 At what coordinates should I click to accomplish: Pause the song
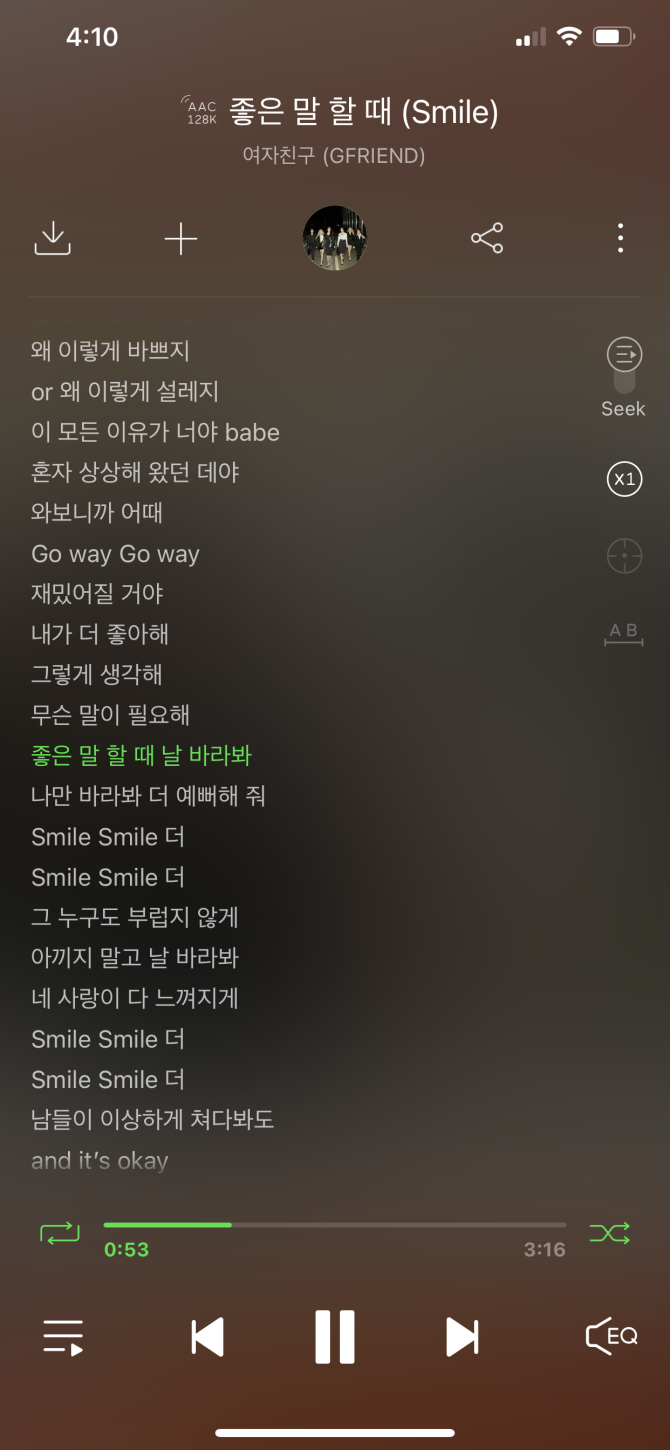pos(335,1336)
